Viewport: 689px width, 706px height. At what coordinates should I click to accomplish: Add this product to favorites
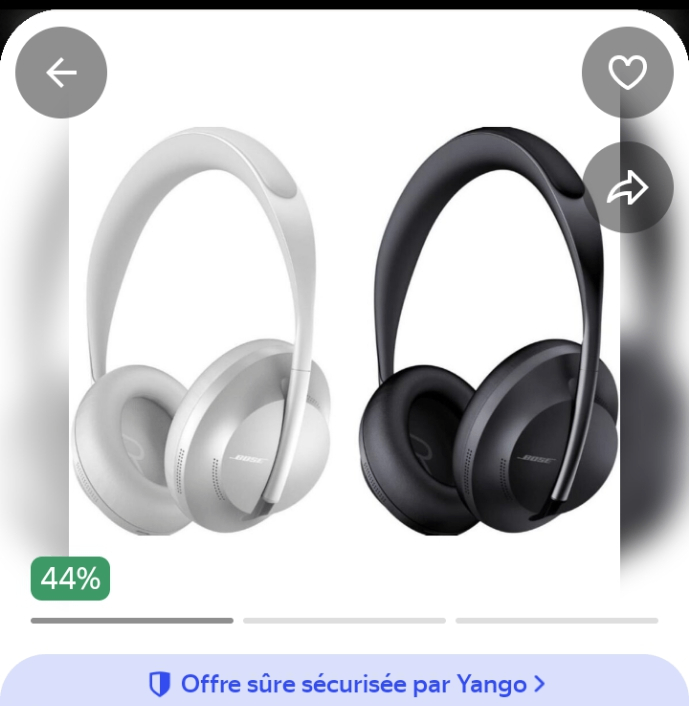click(627, 73)
